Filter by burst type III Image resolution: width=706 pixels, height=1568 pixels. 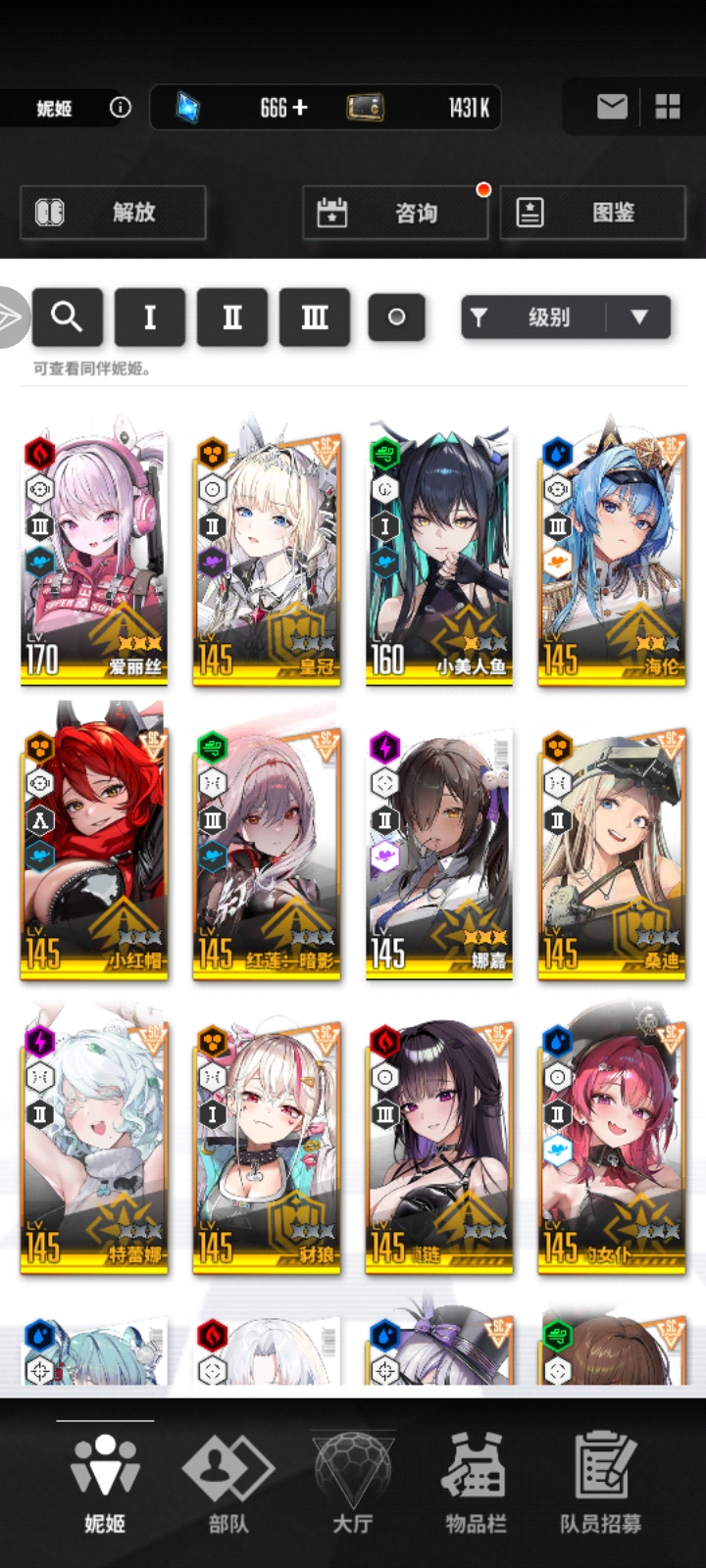tap(315, 318)
